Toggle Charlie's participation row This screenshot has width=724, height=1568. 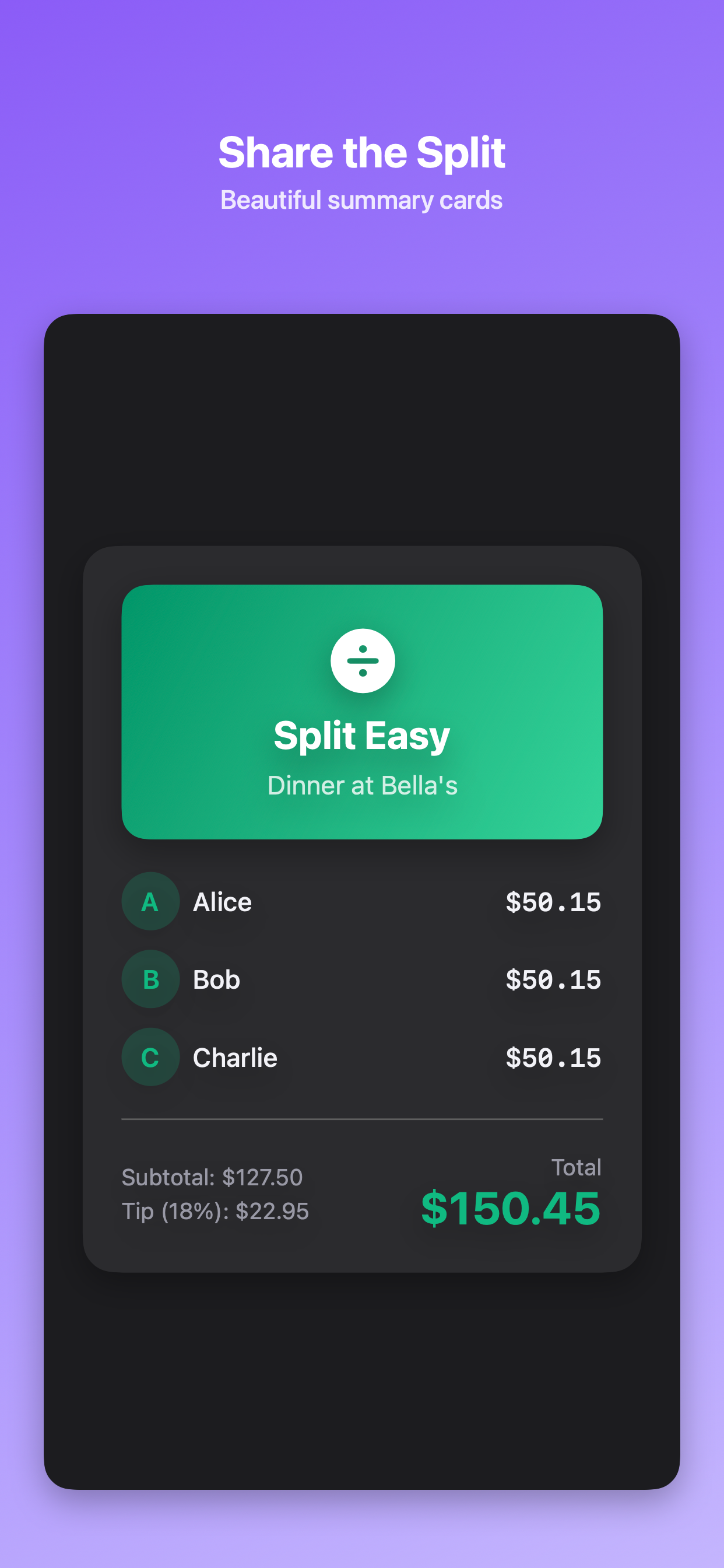point(362,1058)
